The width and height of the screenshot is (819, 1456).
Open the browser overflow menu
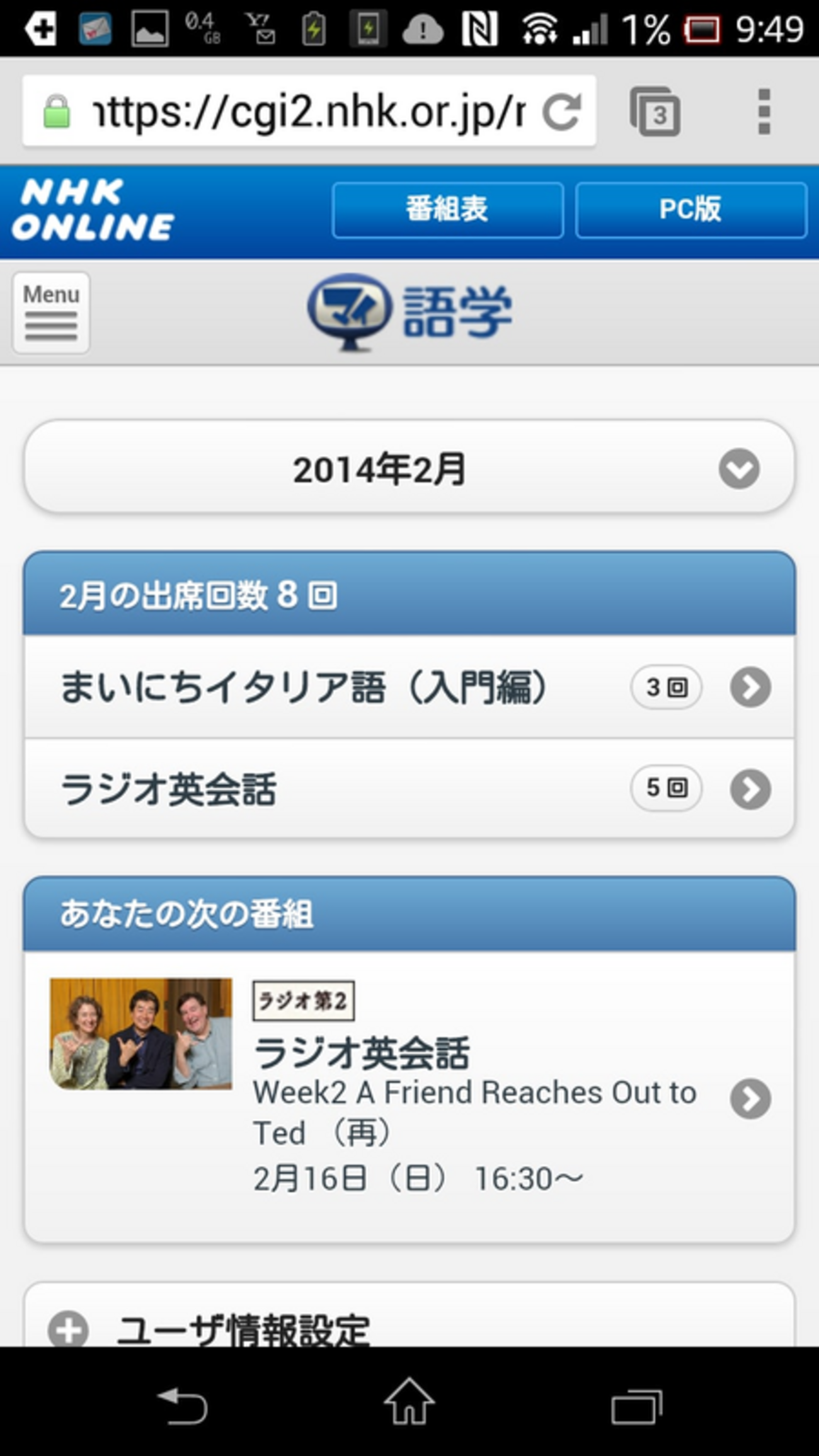tap(764, 112)
